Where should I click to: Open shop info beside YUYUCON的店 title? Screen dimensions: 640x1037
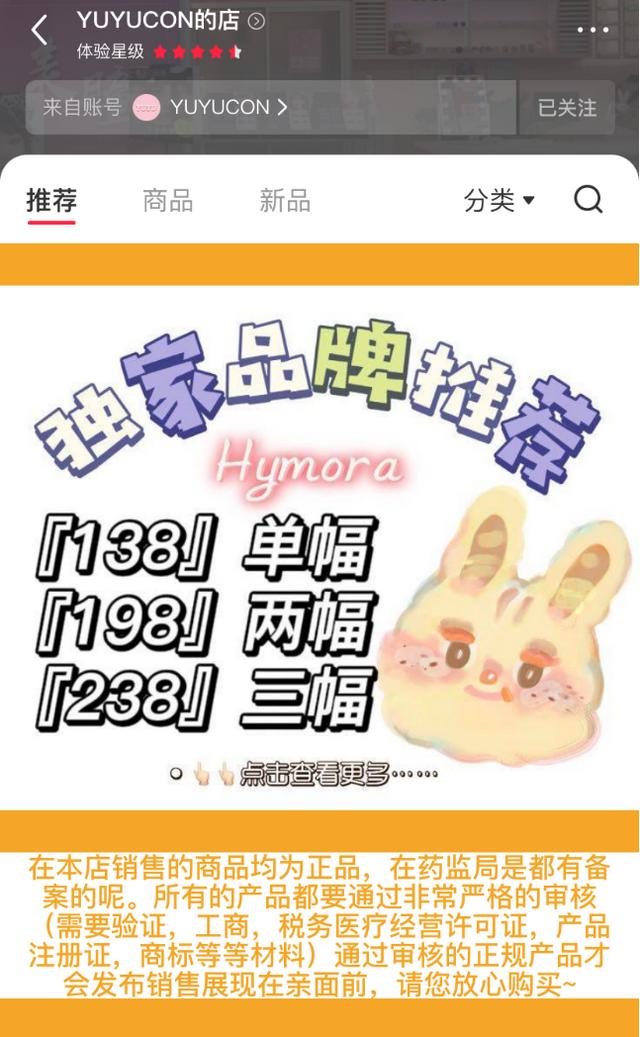pos(257,21)
